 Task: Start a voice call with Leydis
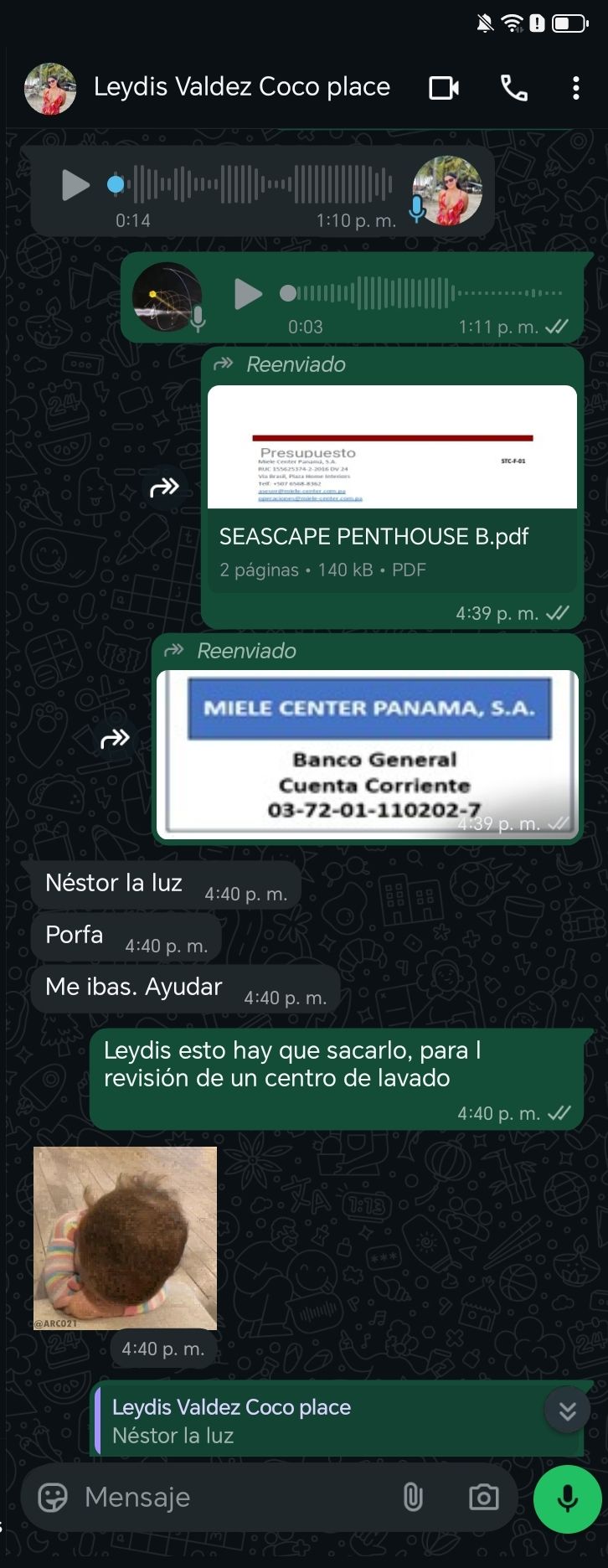tap(513, 88)
